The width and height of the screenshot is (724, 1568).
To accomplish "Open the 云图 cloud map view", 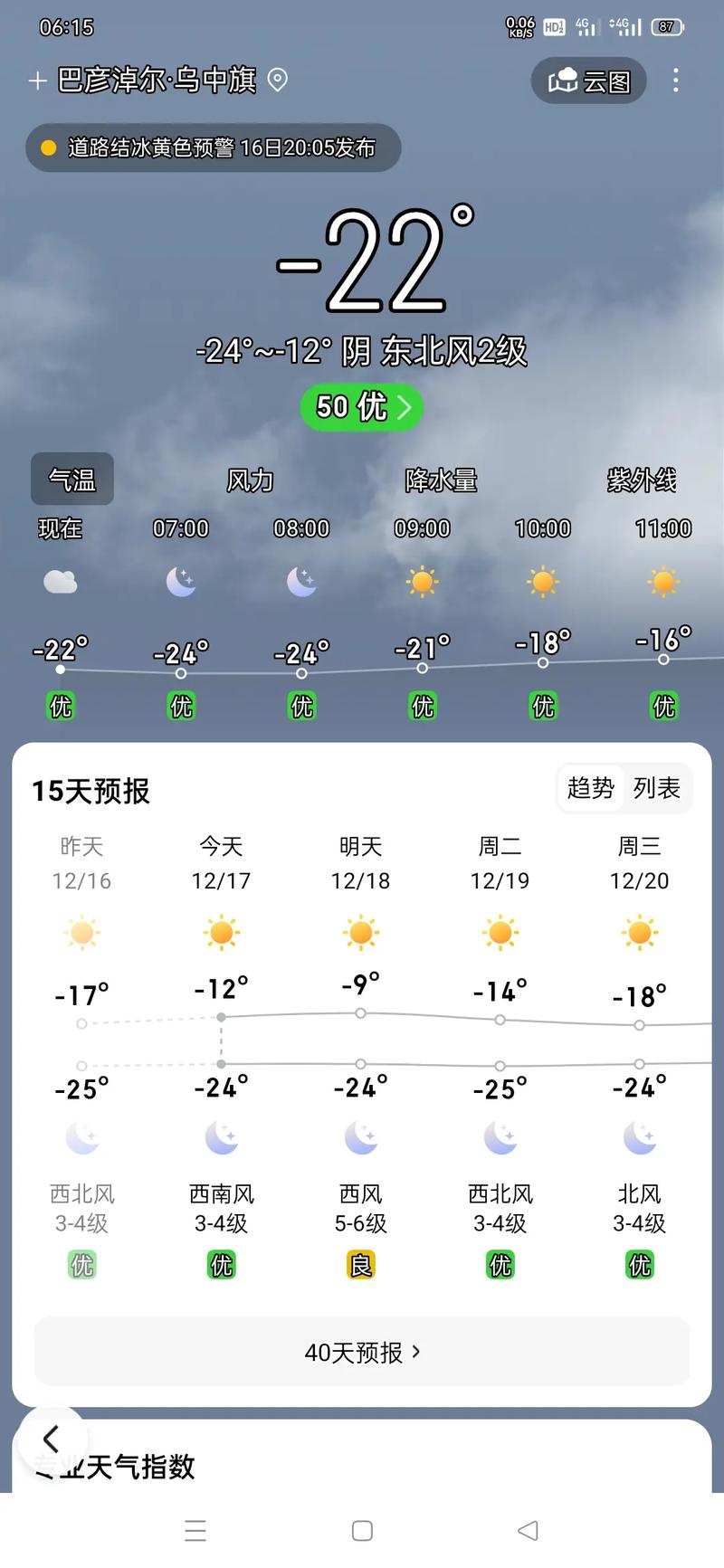I will pos(588,81).
